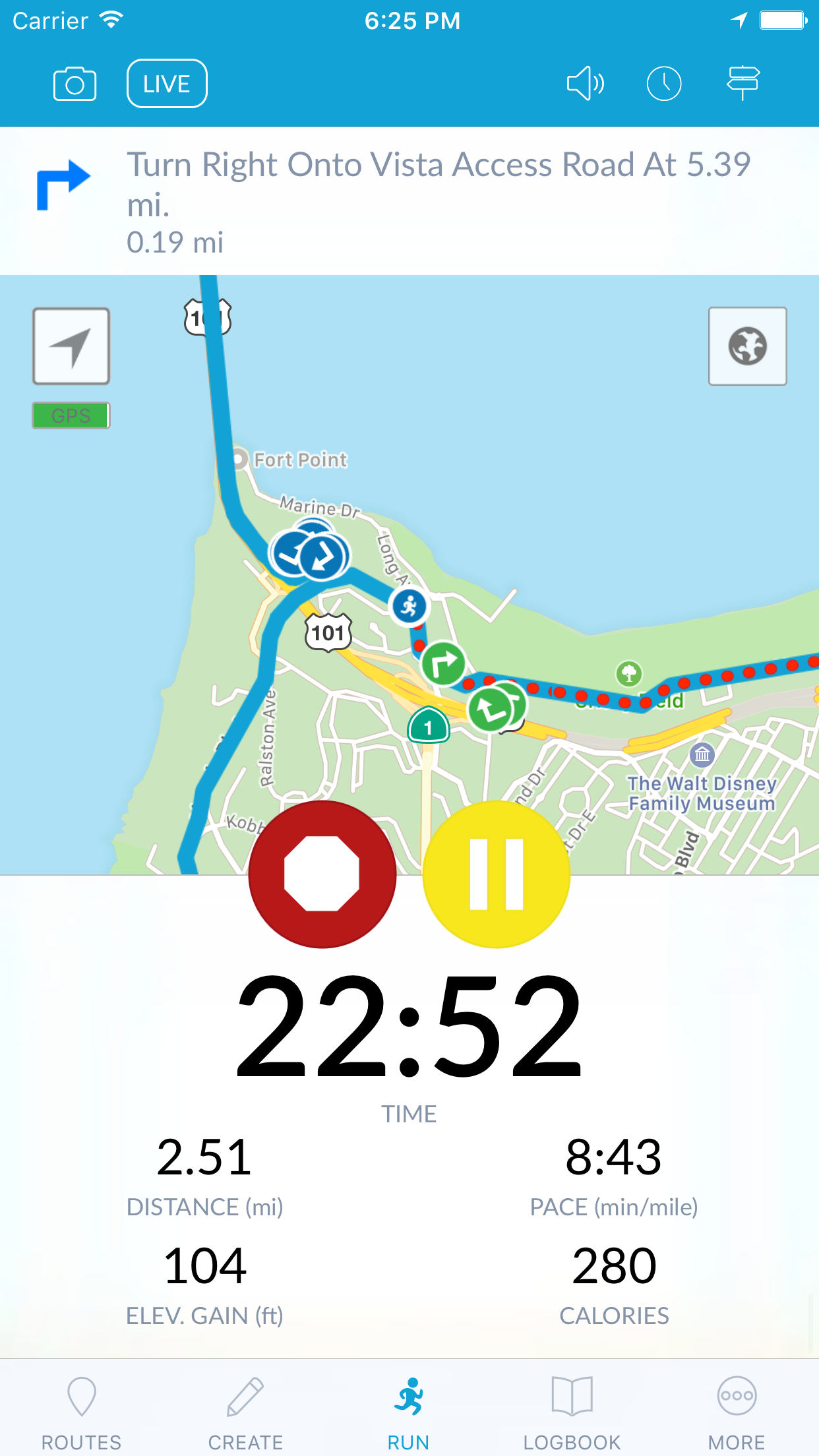This screenshot has height=1456, width=819.
Task: Toggle audio announcements speaker icon
Action: [585, 84]
